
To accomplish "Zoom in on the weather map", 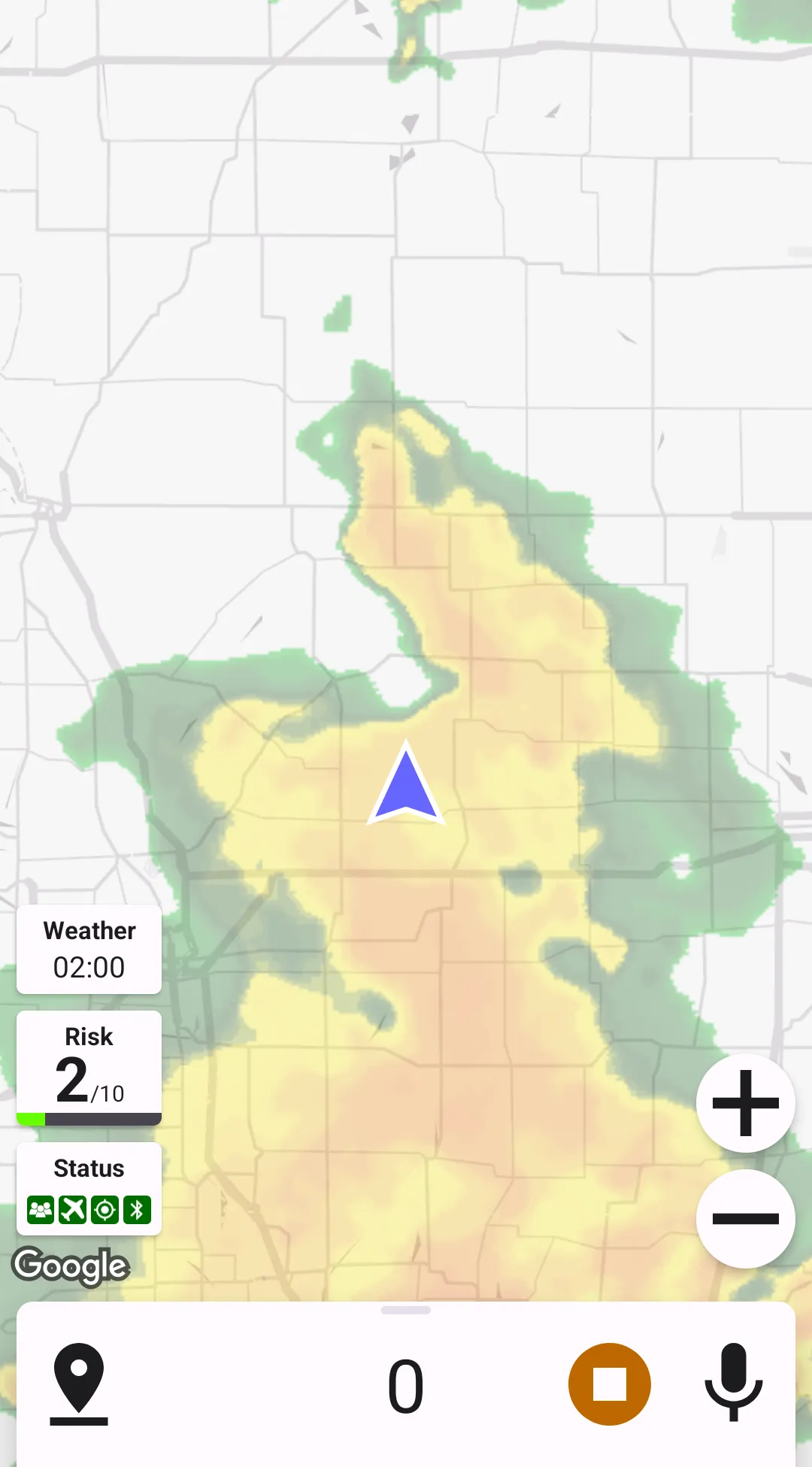I will (745, 1103).
